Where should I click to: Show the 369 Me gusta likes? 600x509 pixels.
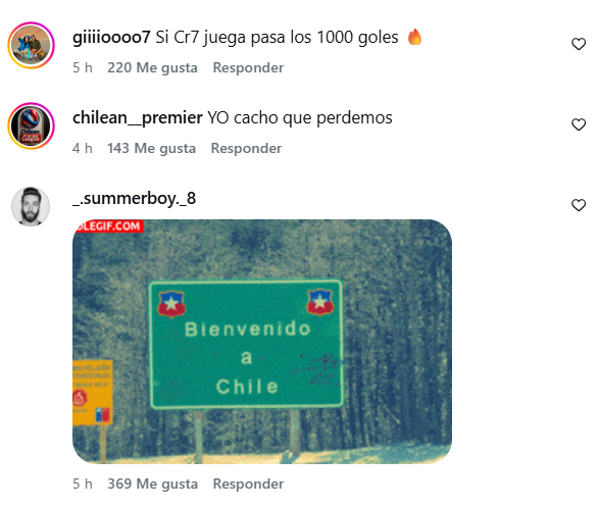152,484
